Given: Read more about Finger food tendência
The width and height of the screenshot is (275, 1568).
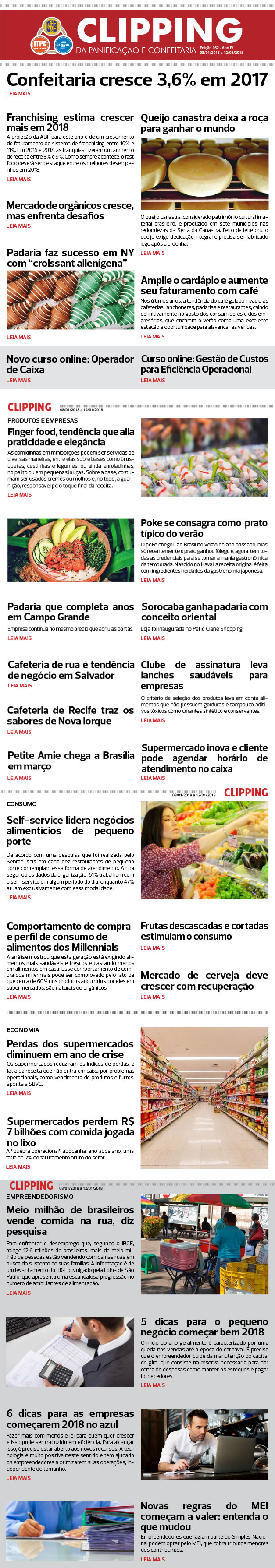Looking at the screenshot, I should click(19, 495).
